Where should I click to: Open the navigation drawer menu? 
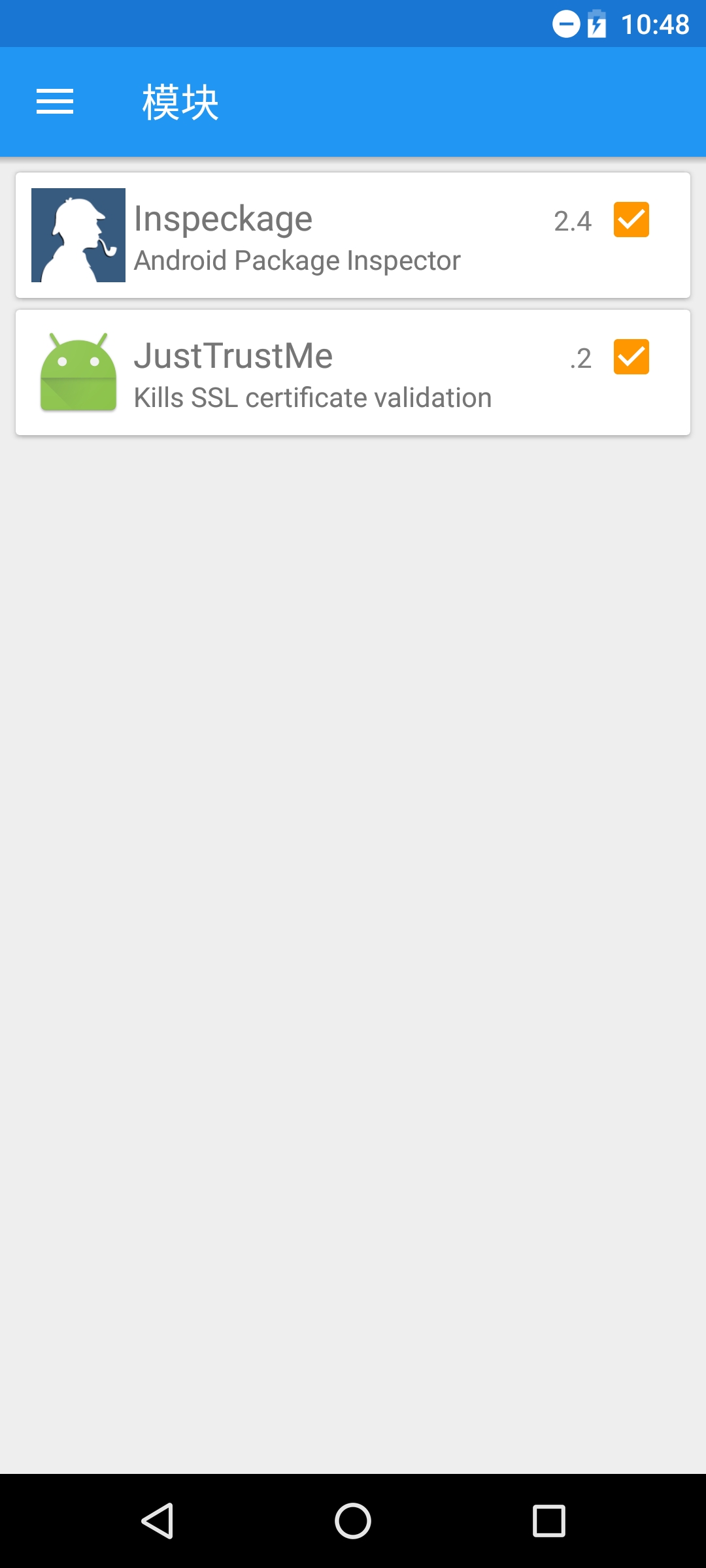(x=55, y=102)
